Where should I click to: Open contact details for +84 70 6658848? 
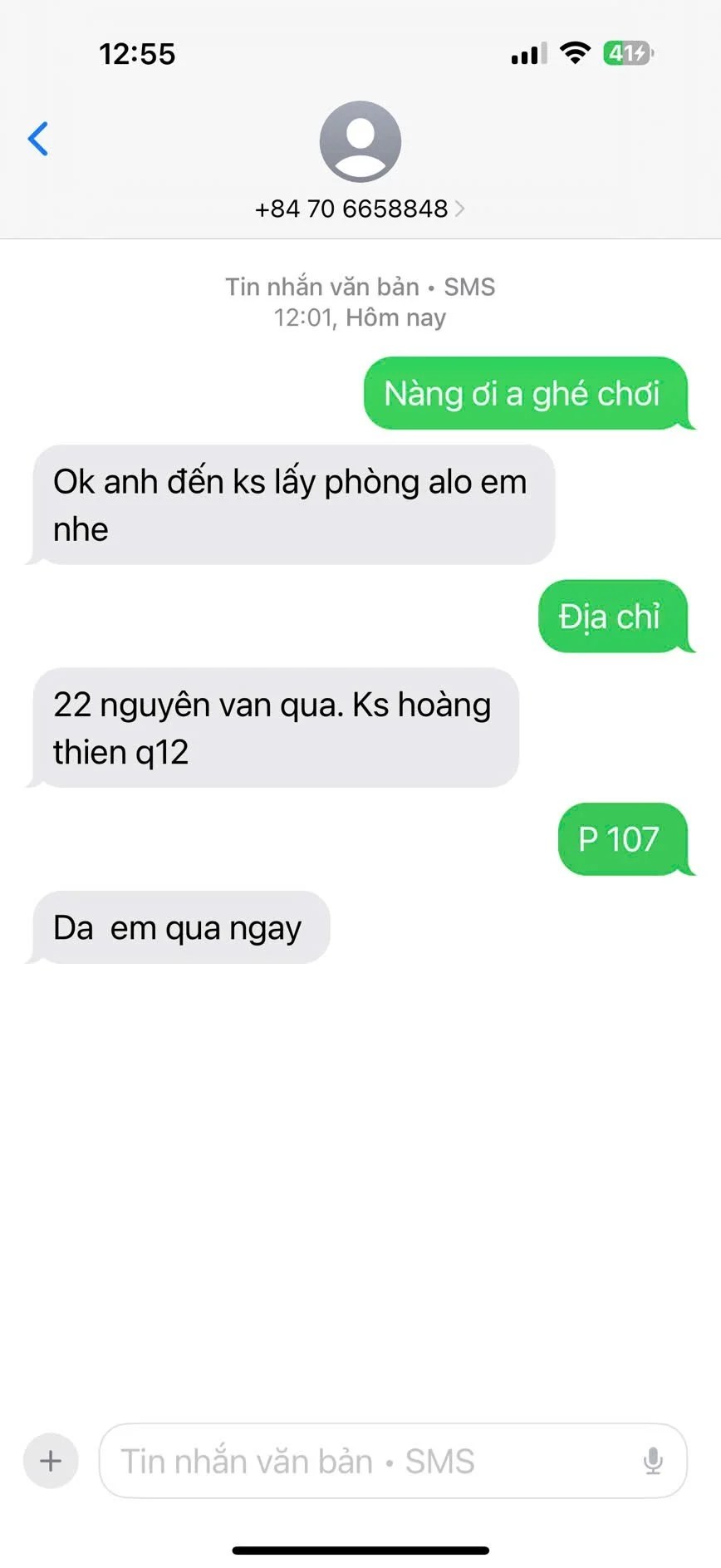click(360, 208)
